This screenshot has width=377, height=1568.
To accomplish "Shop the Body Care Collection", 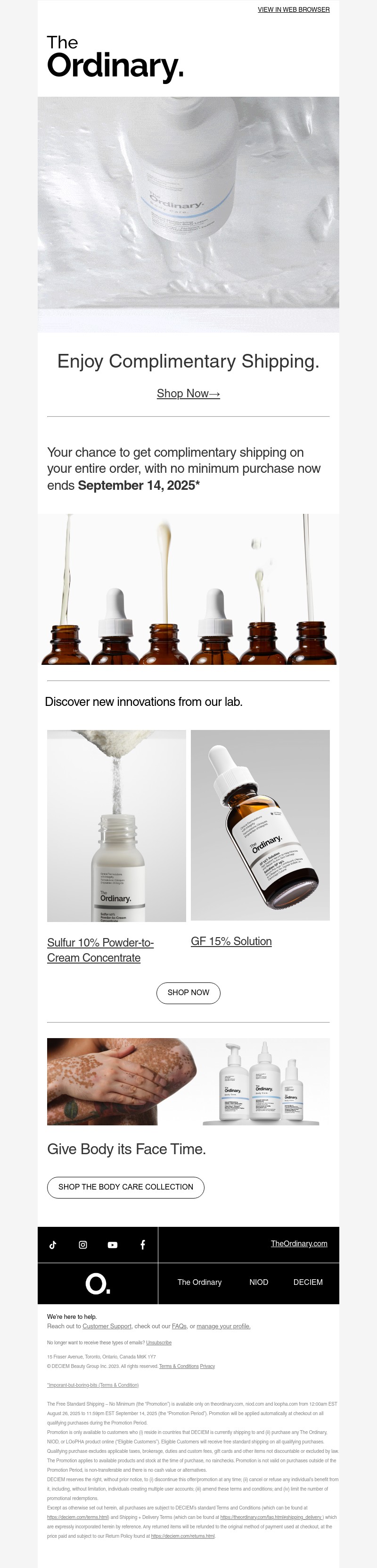I will (125, 1187).
